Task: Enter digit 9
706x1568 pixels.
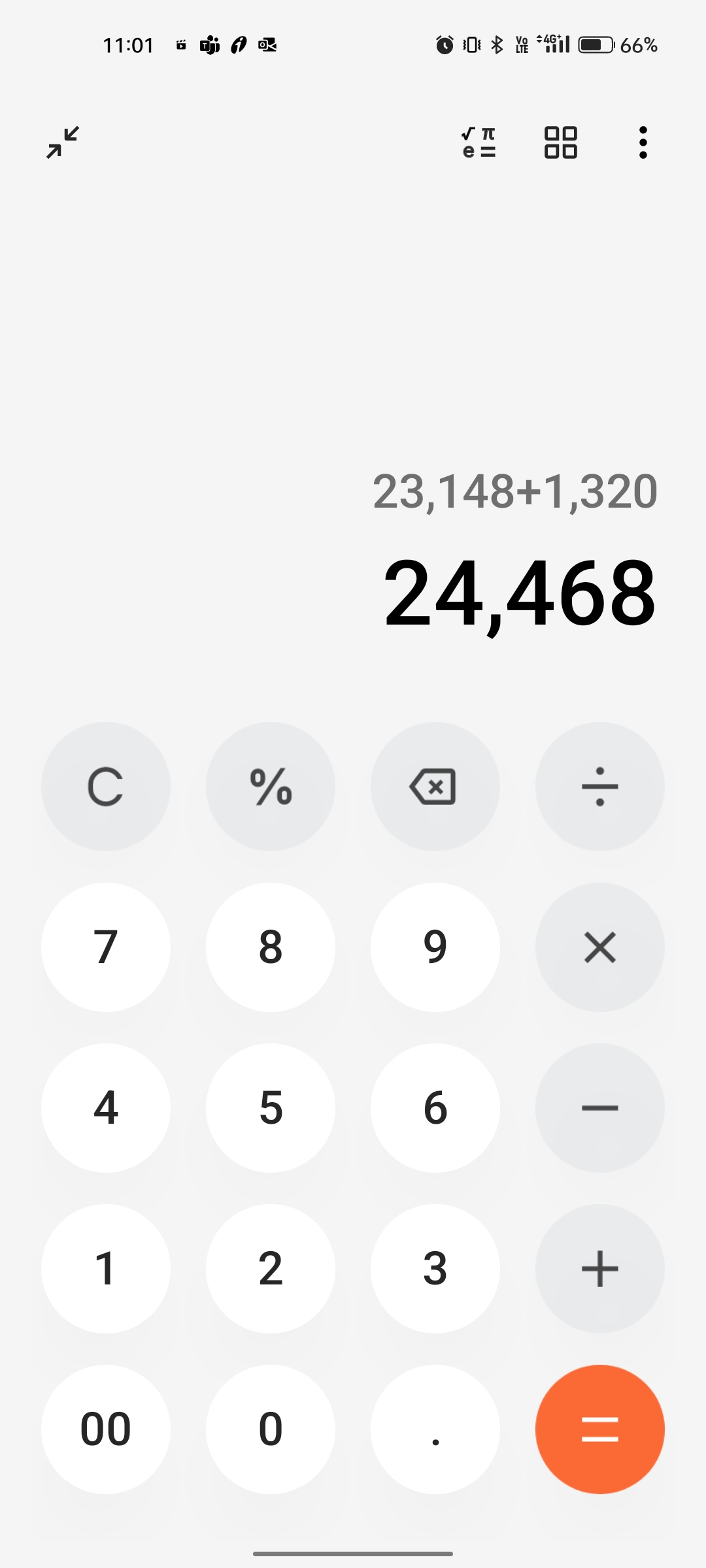Action: [435, 947]
